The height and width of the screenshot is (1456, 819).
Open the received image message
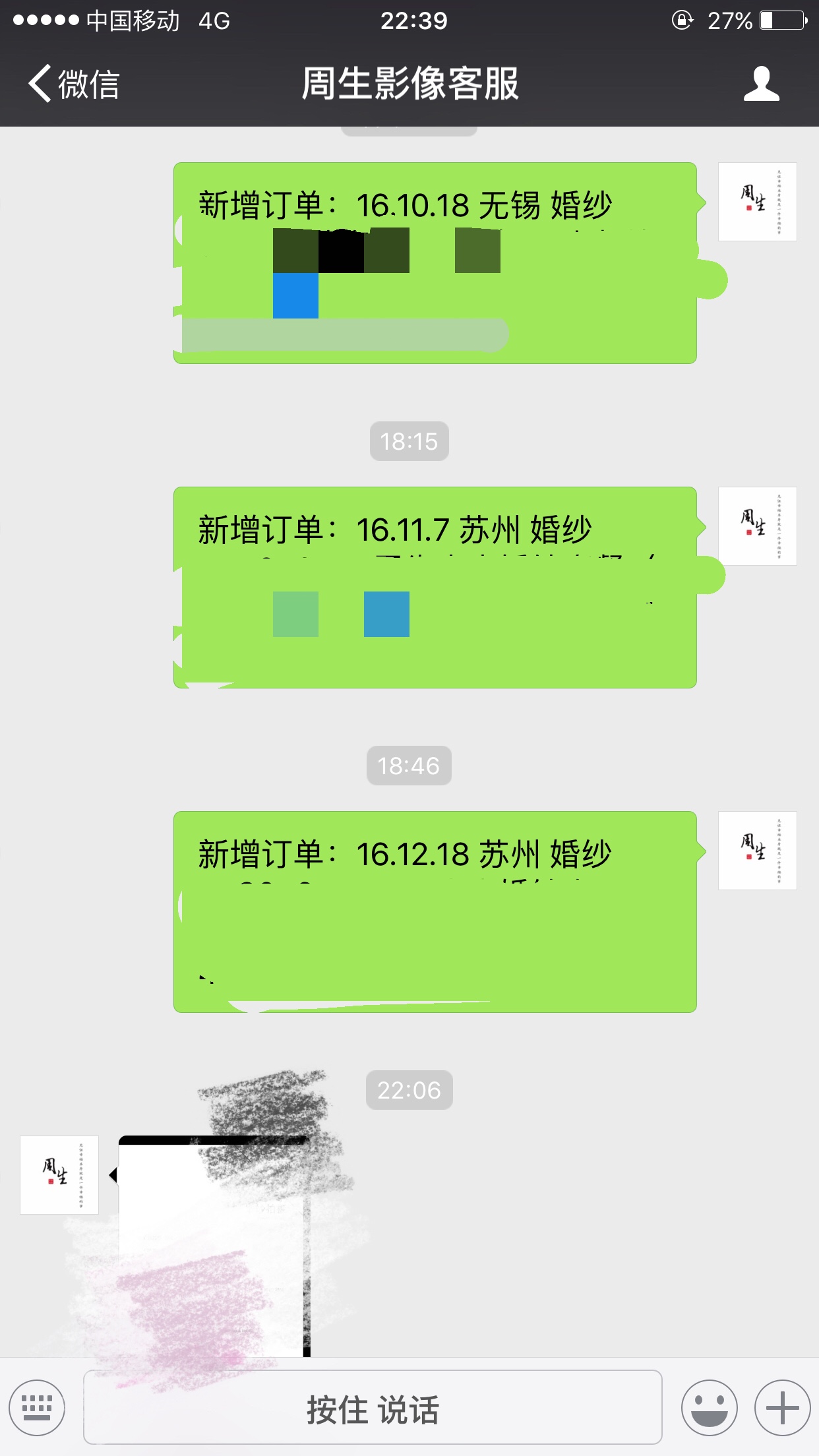(214, 1246)
